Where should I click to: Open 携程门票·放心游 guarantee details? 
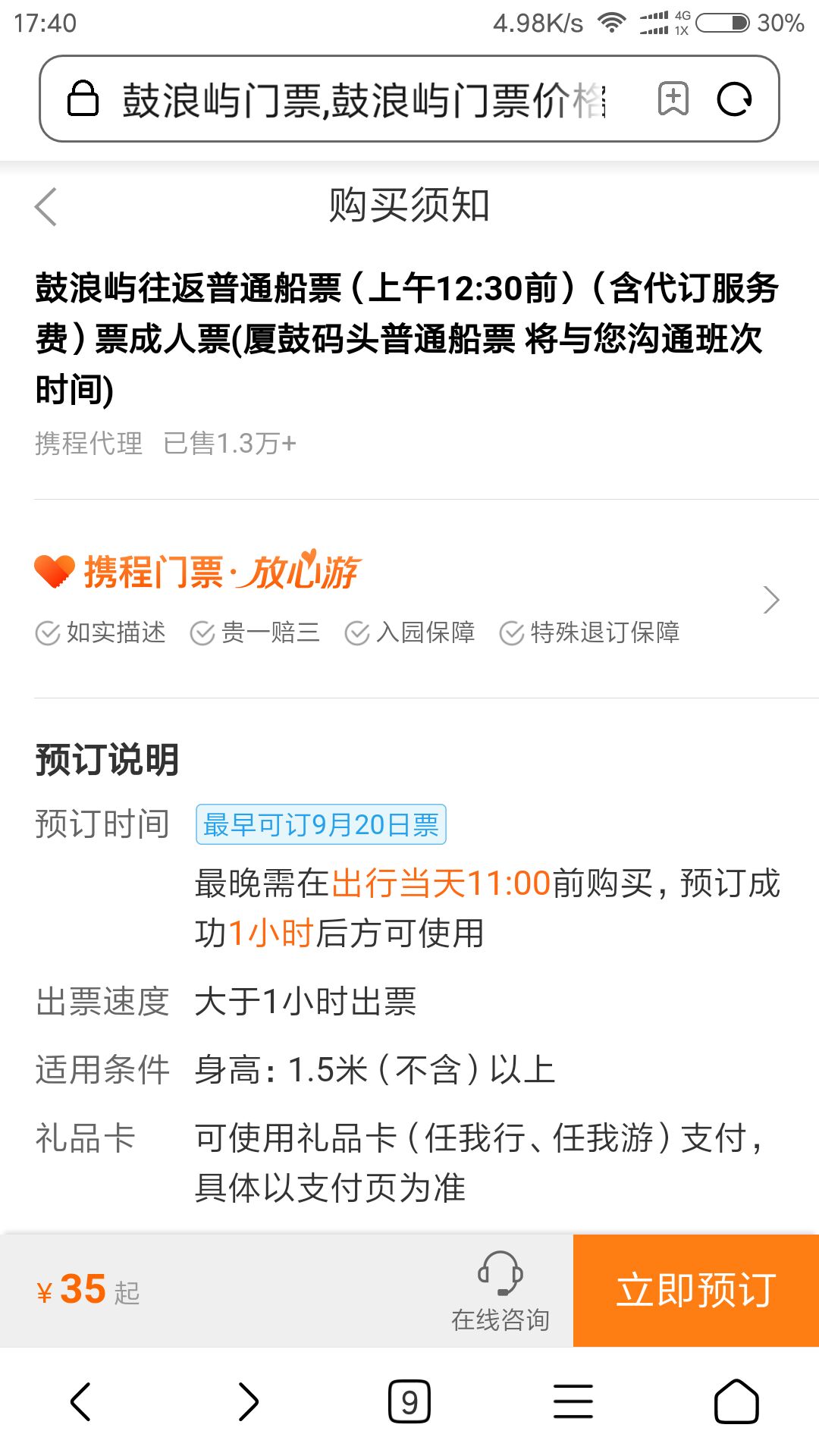(409, 599)
